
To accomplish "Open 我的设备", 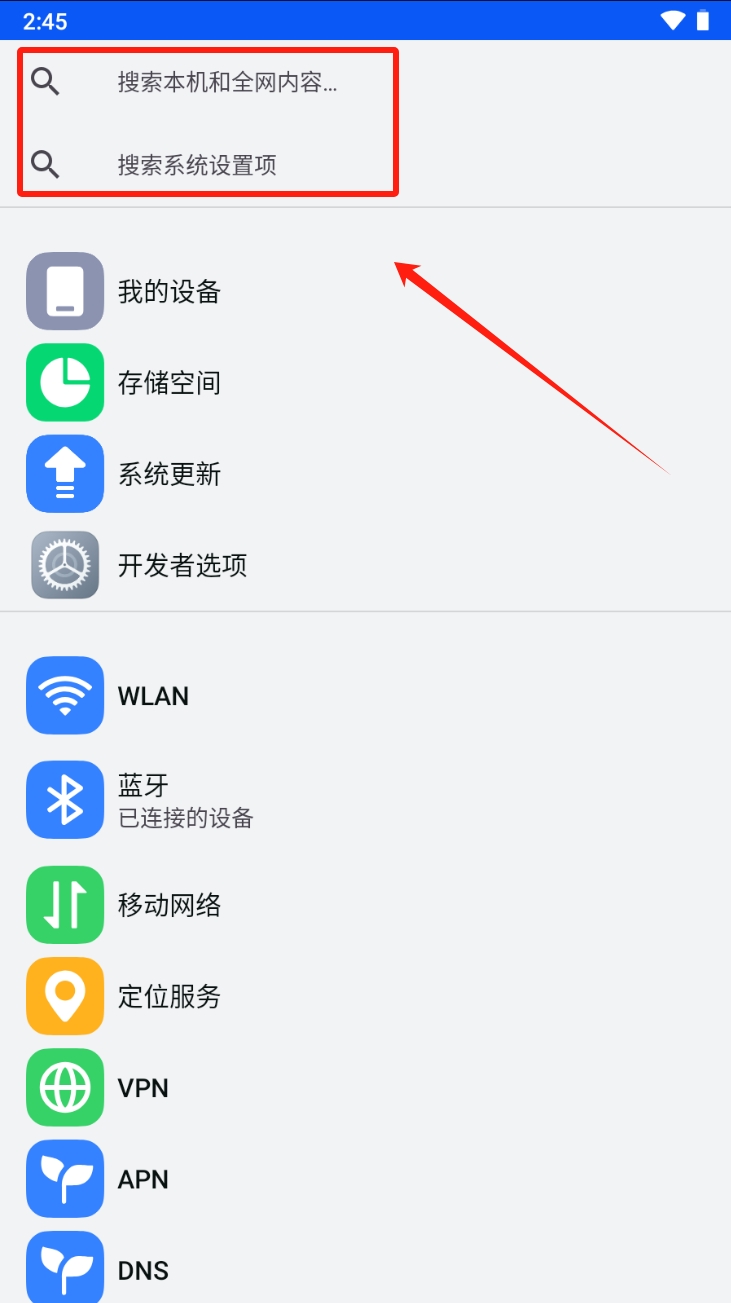I will point(365,291).
